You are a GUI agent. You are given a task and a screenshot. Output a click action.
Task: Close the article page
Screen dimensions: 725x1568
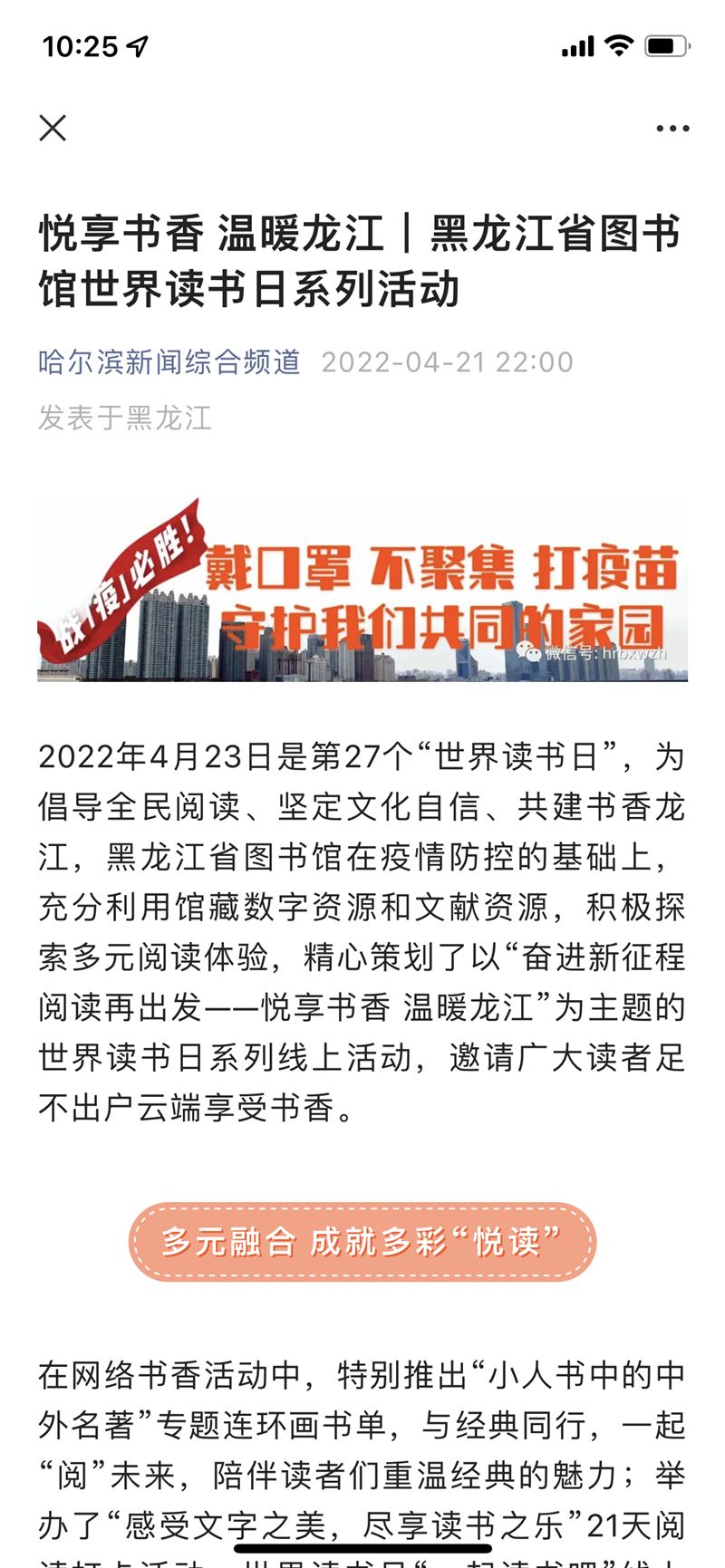coord(53,128)
